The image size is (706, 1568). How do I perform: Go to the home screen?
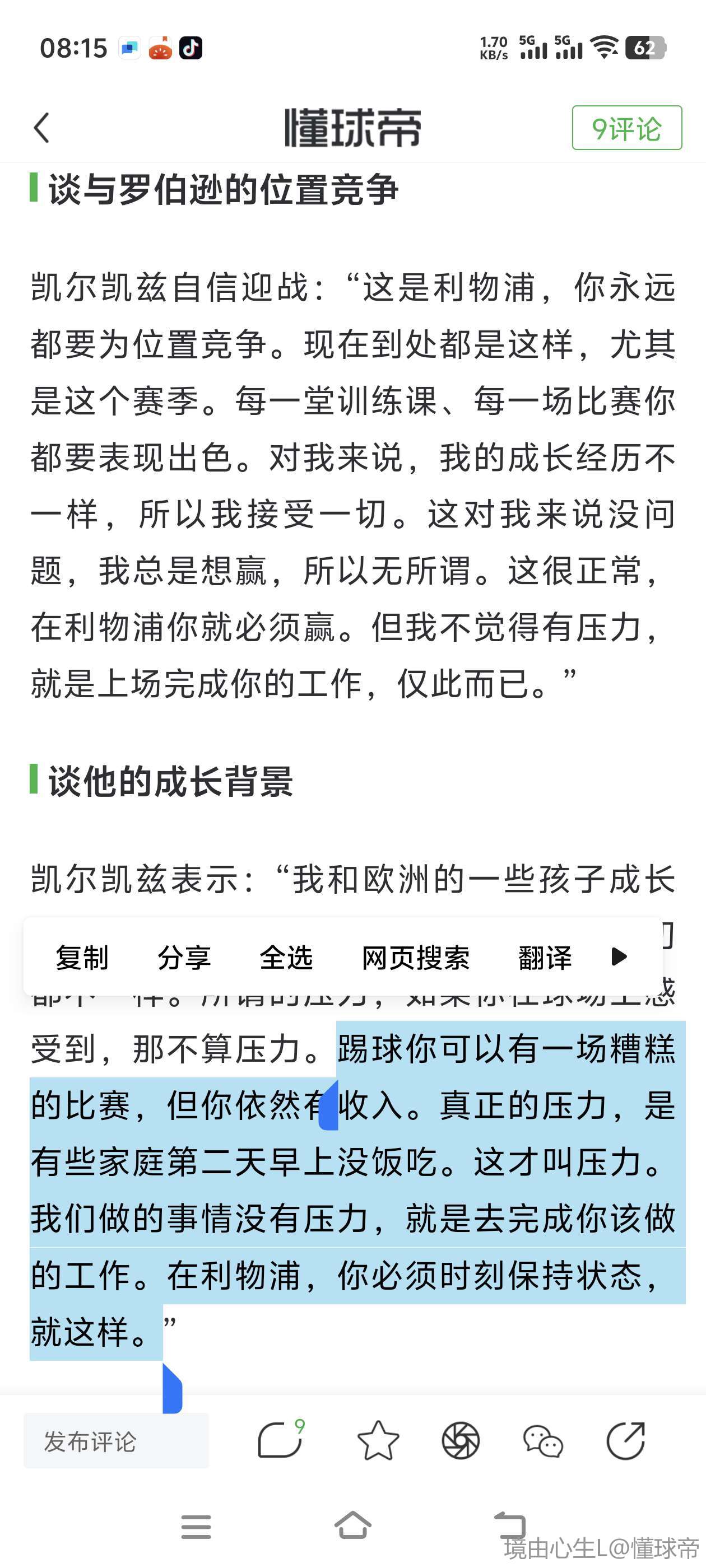coord(352,1525)
